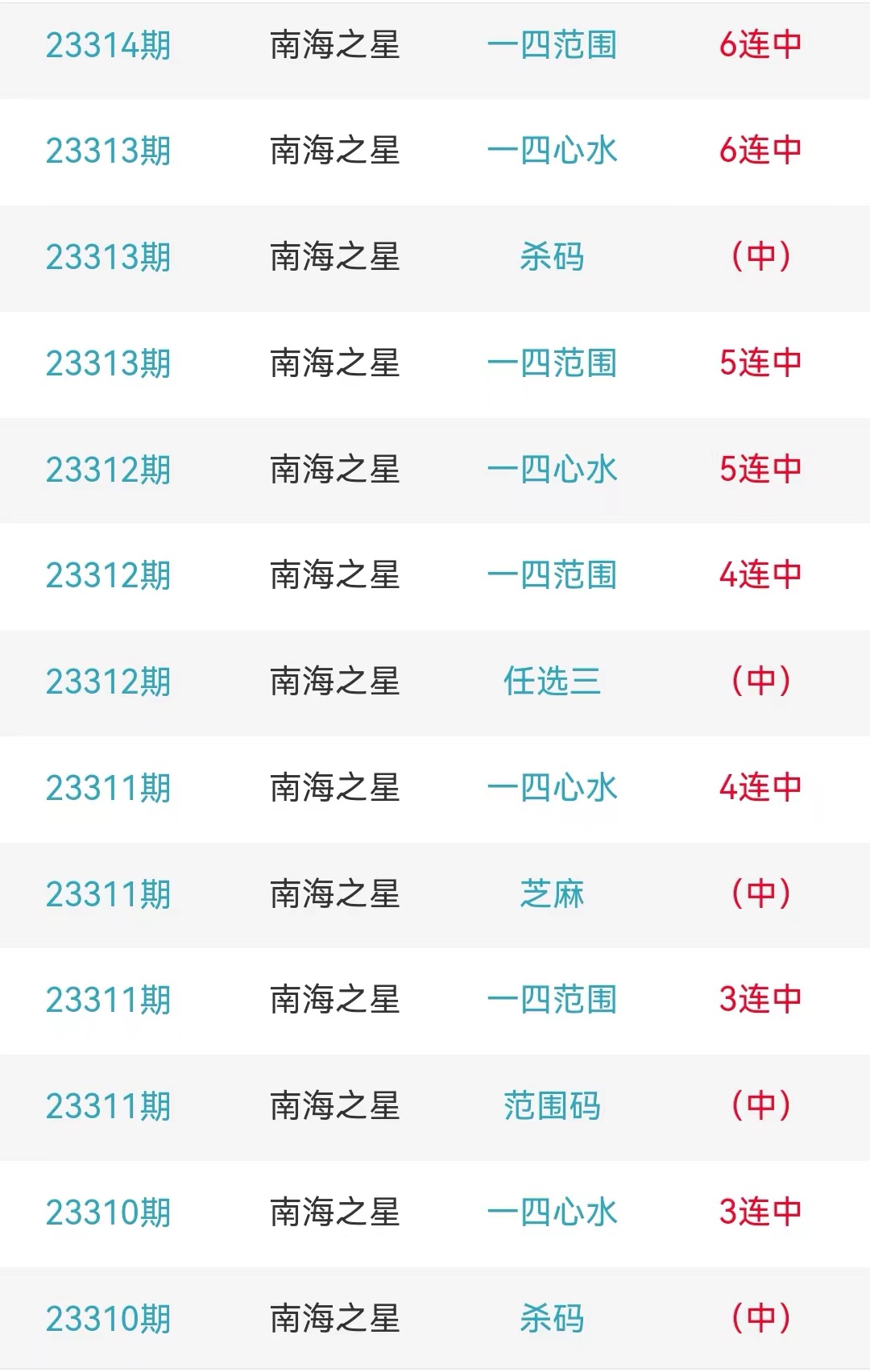The image size is (870, 1372).
Task: Open the 23311期 芝麻 entry
Action: pyautogui.click(x=552, y=894)
